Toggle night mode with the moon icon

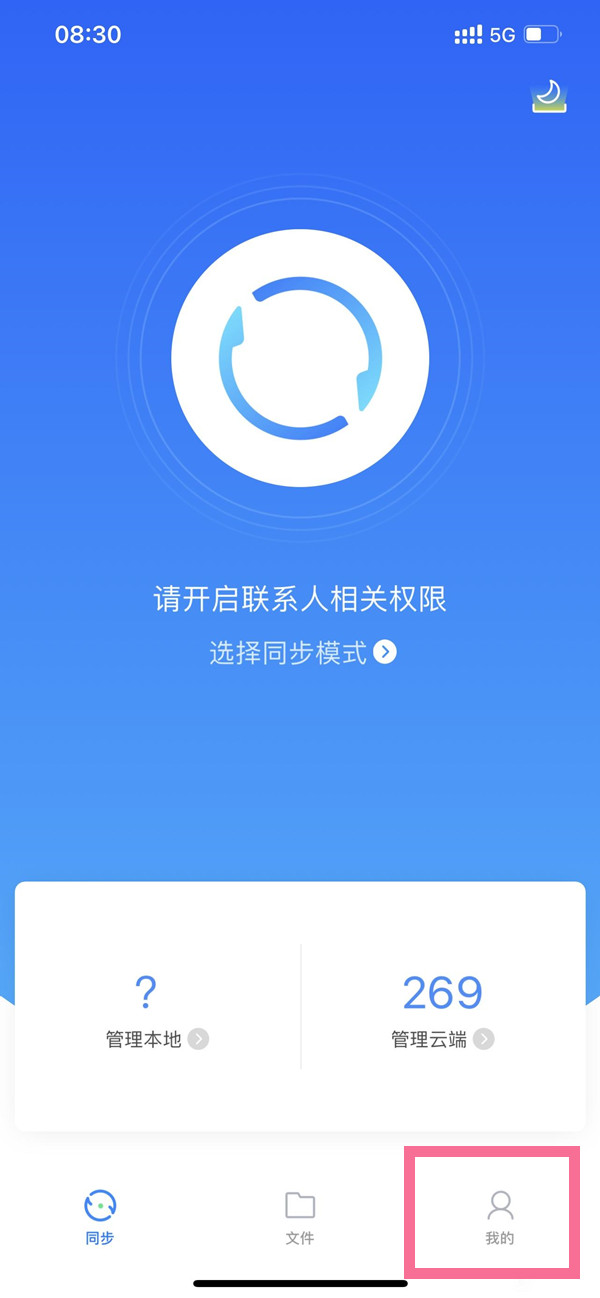549,96
